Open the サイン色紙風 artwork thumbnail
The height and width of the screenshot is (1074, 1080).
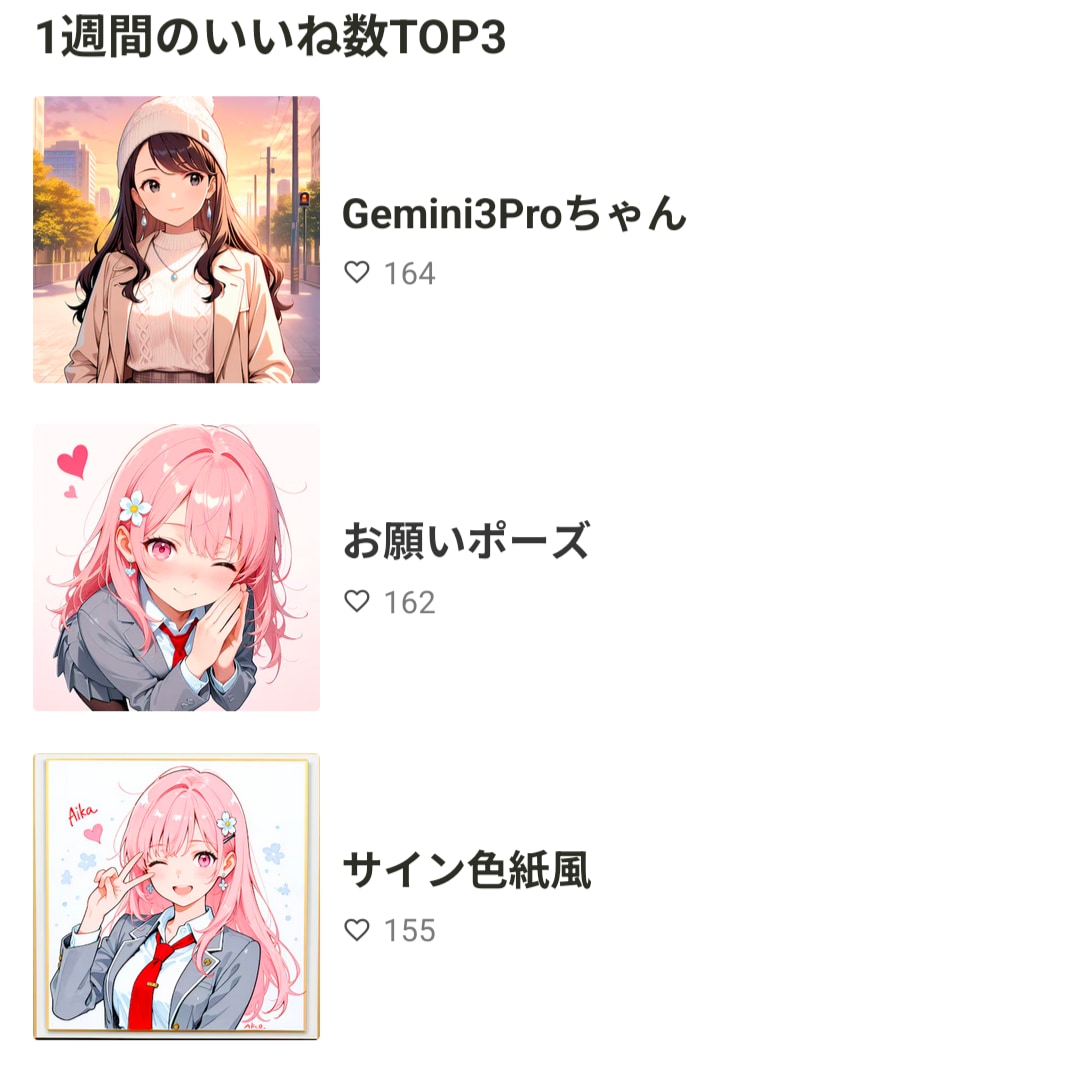pyautogui.click(x=176, y=896)
